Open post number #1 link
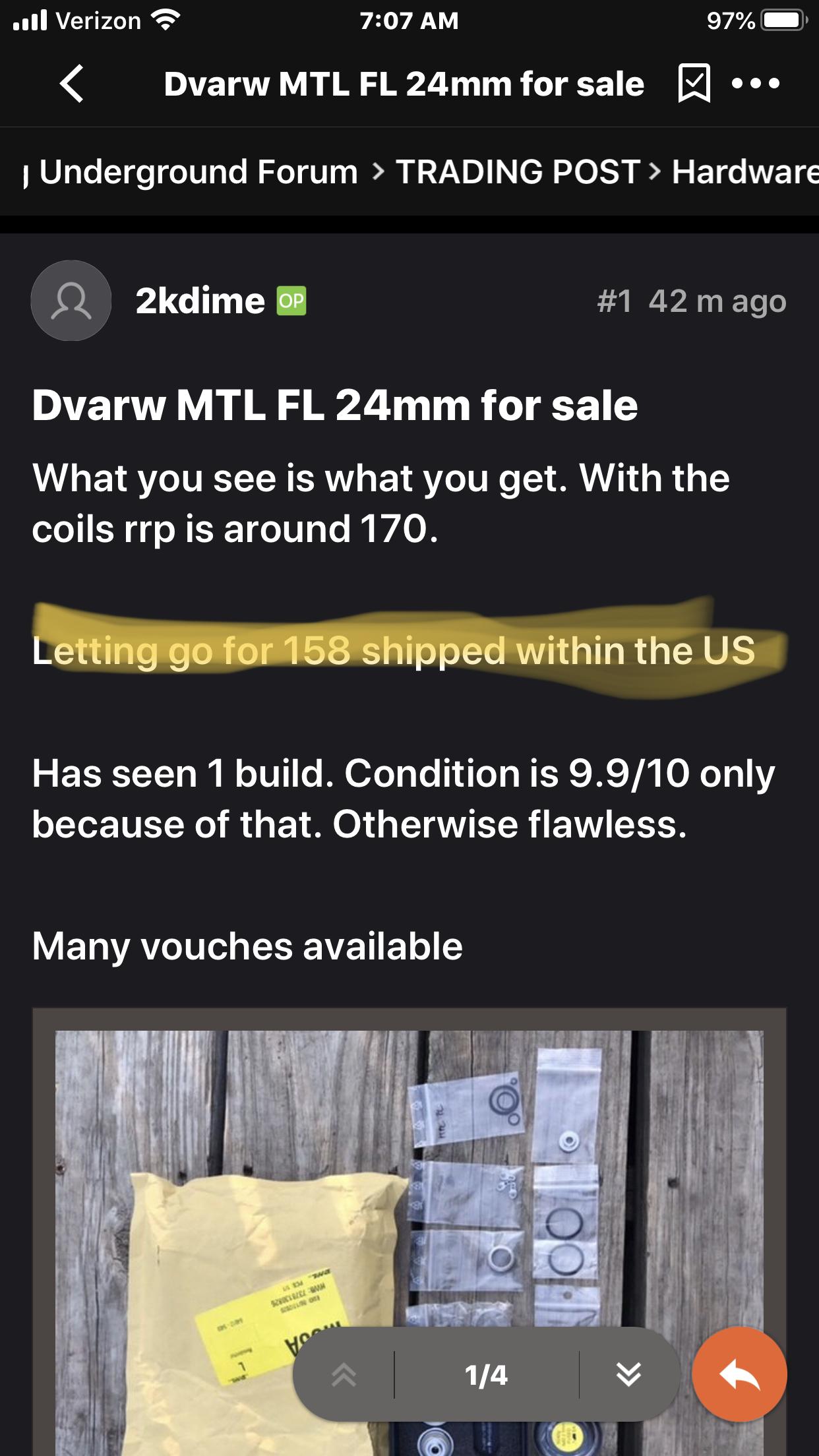 [x=614, y=302]
